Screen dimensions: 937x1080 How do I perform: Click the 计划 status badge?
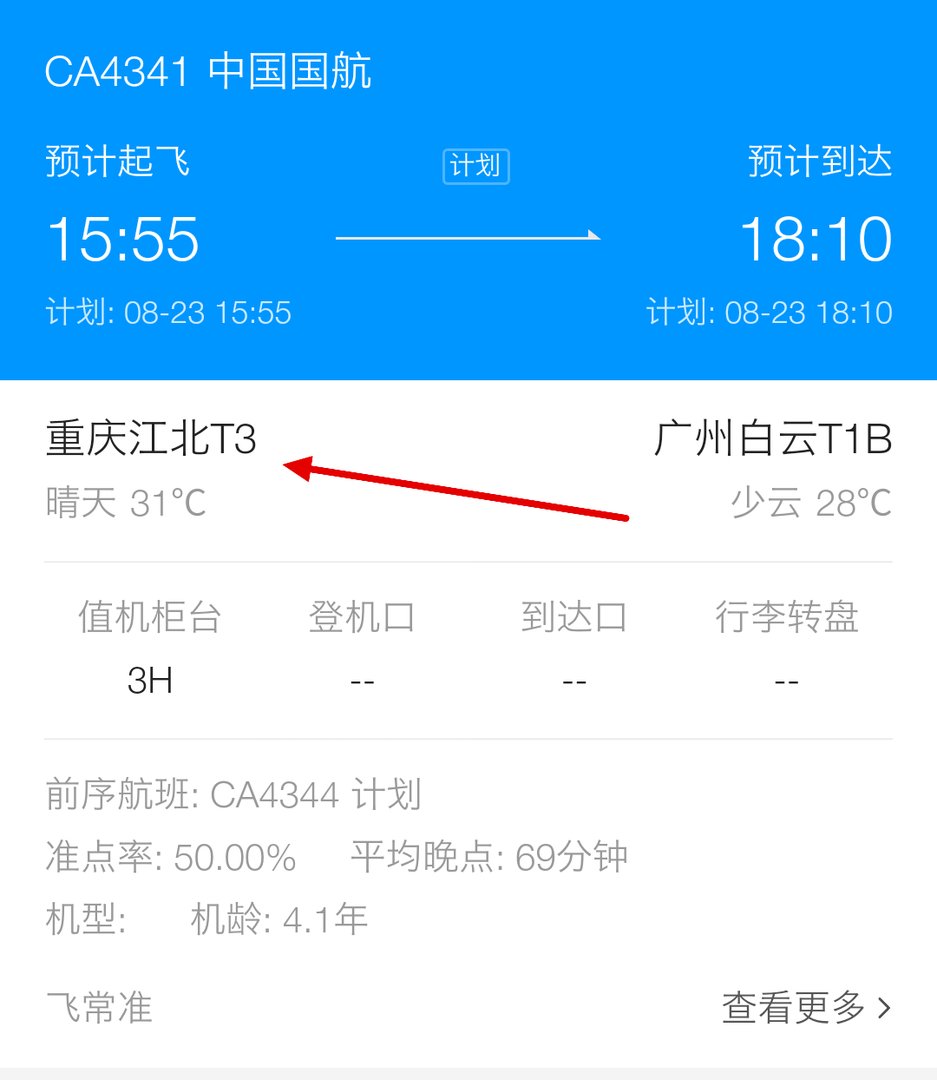(x=475, y=168)
